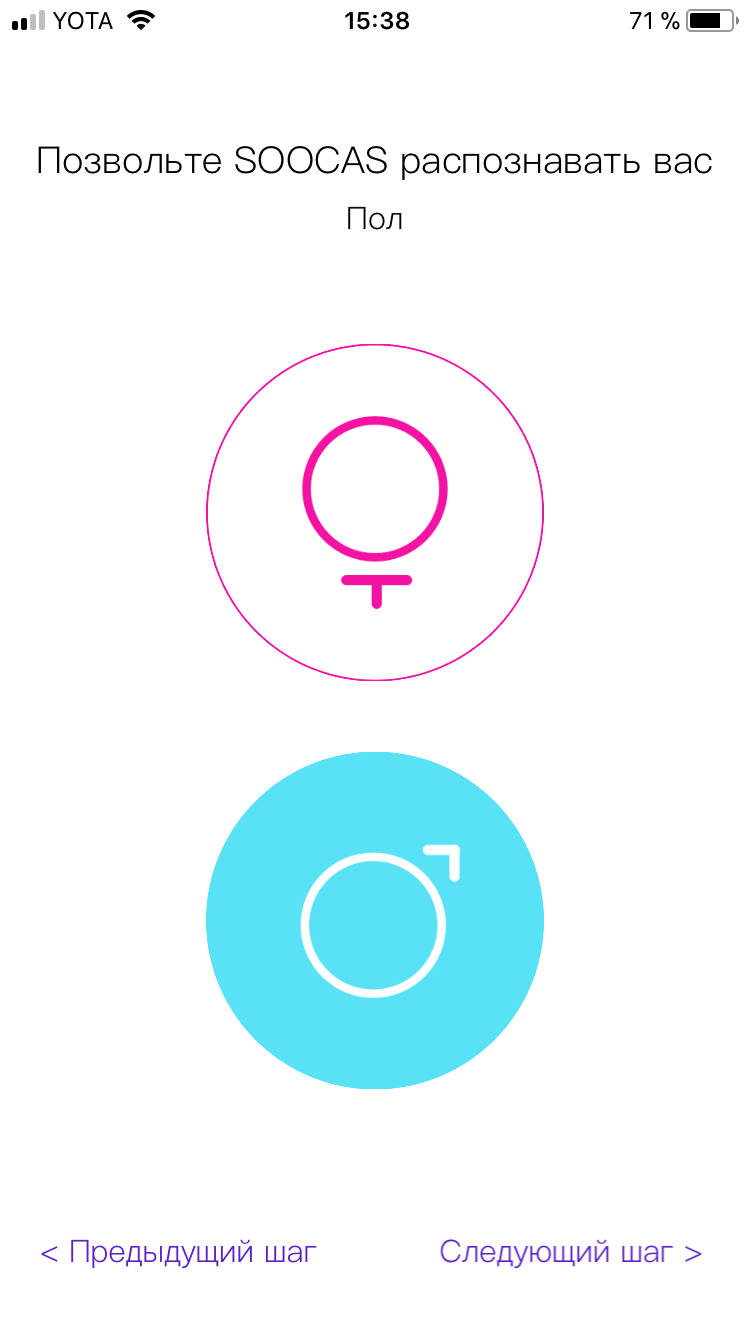Go back via Предыдущий шаг
This screenshot has height=1334, width=750.
[179, 1252]
